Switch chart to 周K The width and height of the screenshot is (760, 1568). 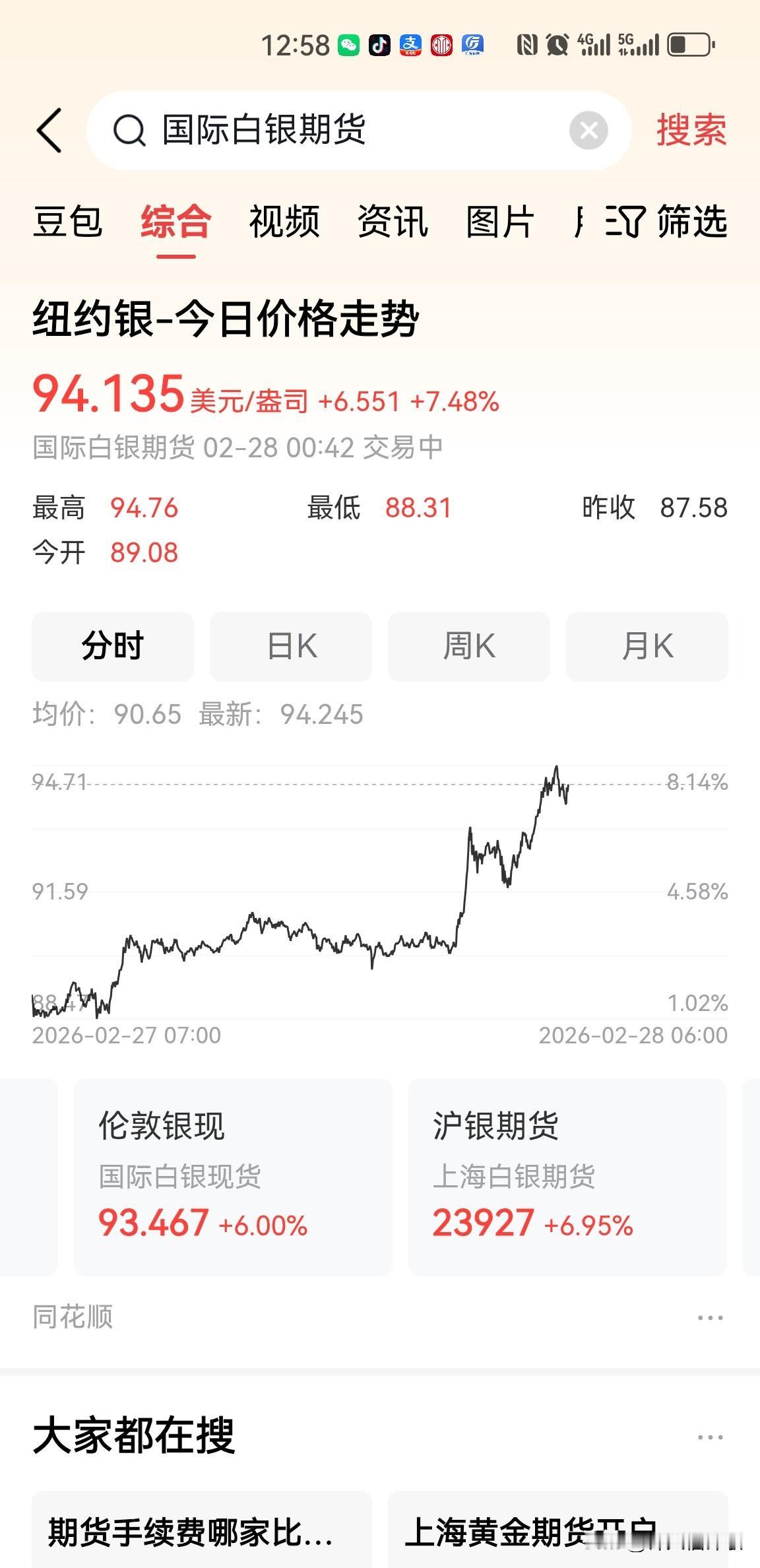click(469, 646)
